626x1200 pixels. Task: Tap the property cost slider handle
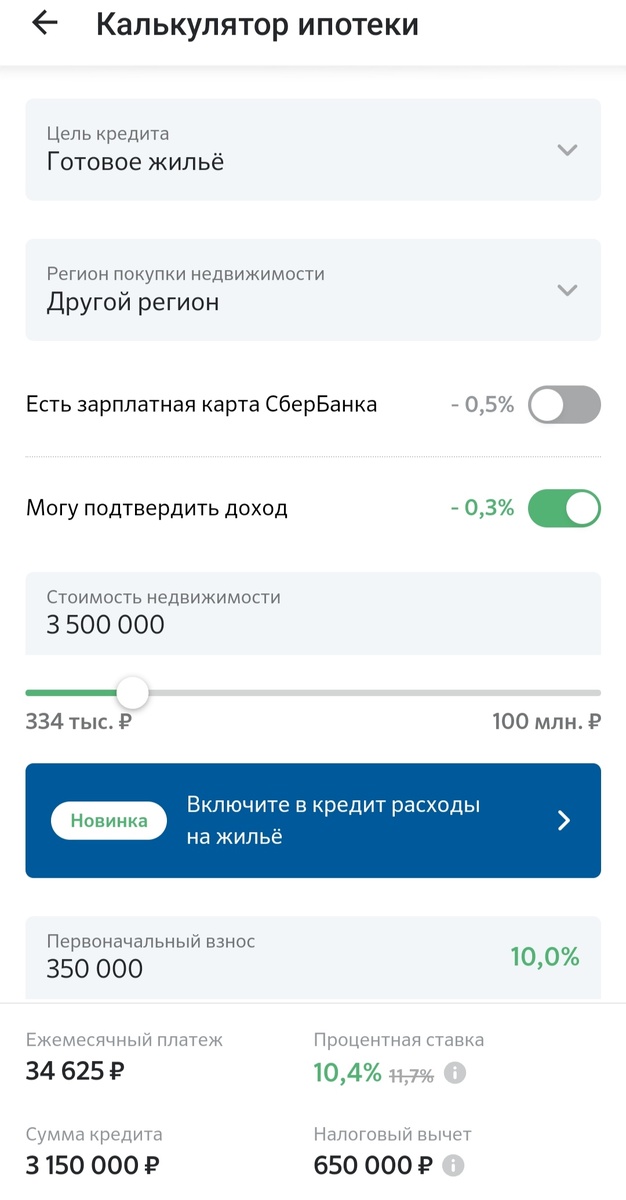pos(132,692)
